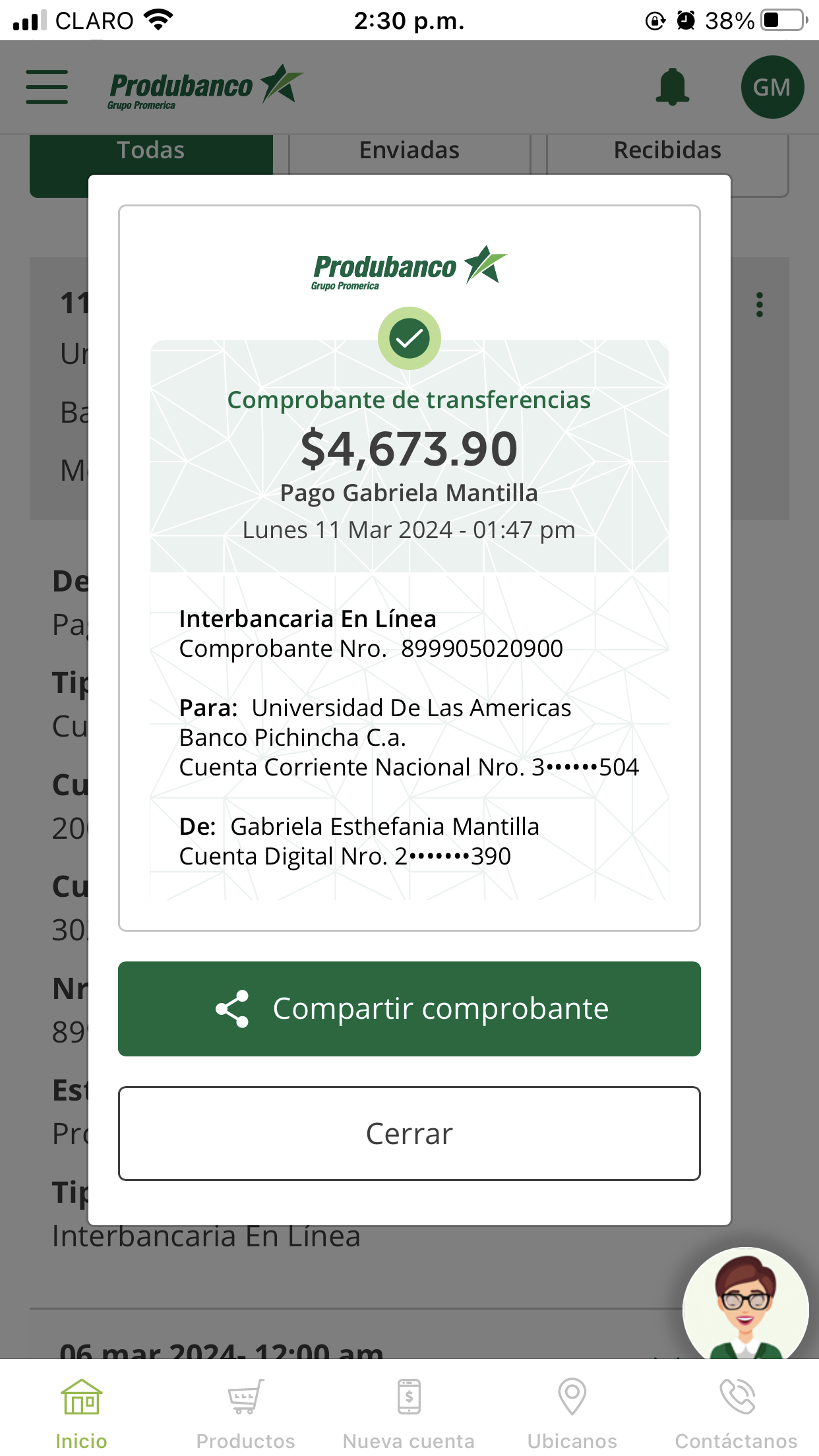Viewport: 819px width, 1456px height.
Task: Select the Todas tab
Action: click(150, 151)
